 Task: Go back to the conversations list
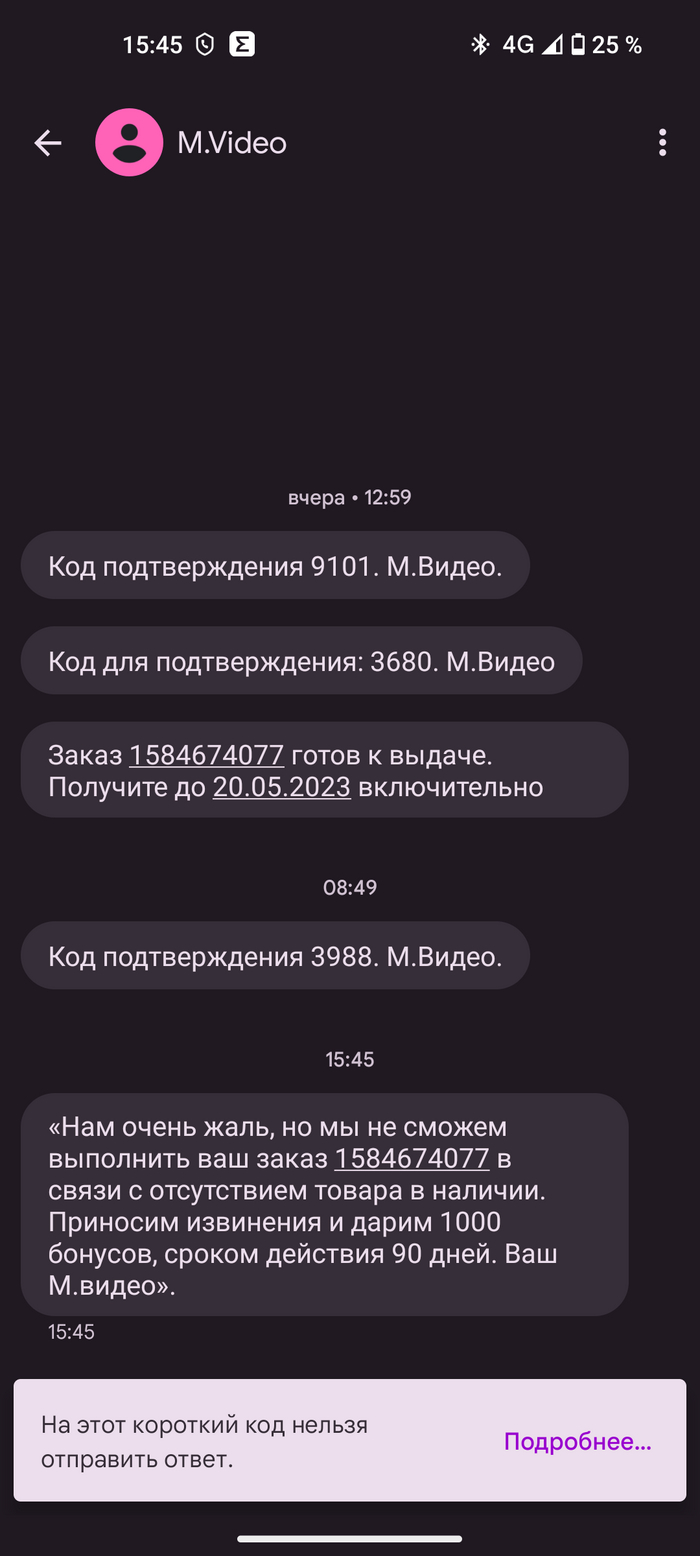click(x=48, y=143)
